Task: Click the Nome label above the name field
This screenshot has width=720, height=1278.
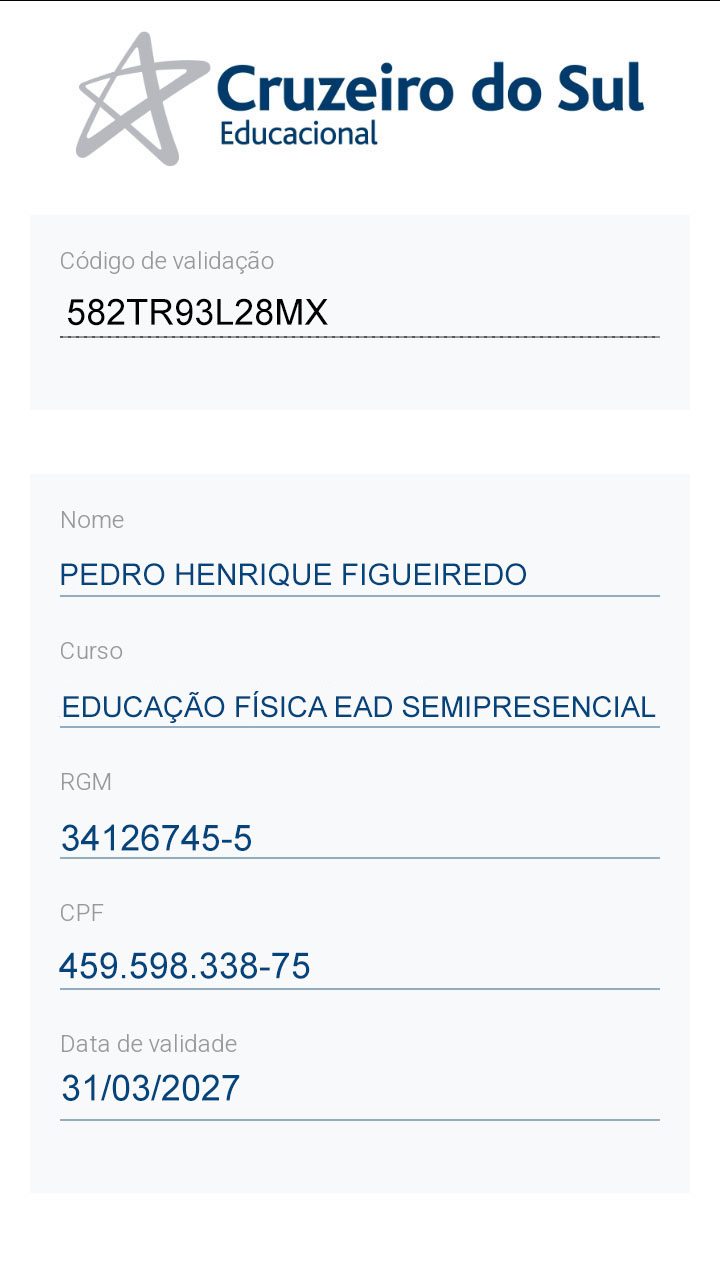Action: click(x=93, y=519)
